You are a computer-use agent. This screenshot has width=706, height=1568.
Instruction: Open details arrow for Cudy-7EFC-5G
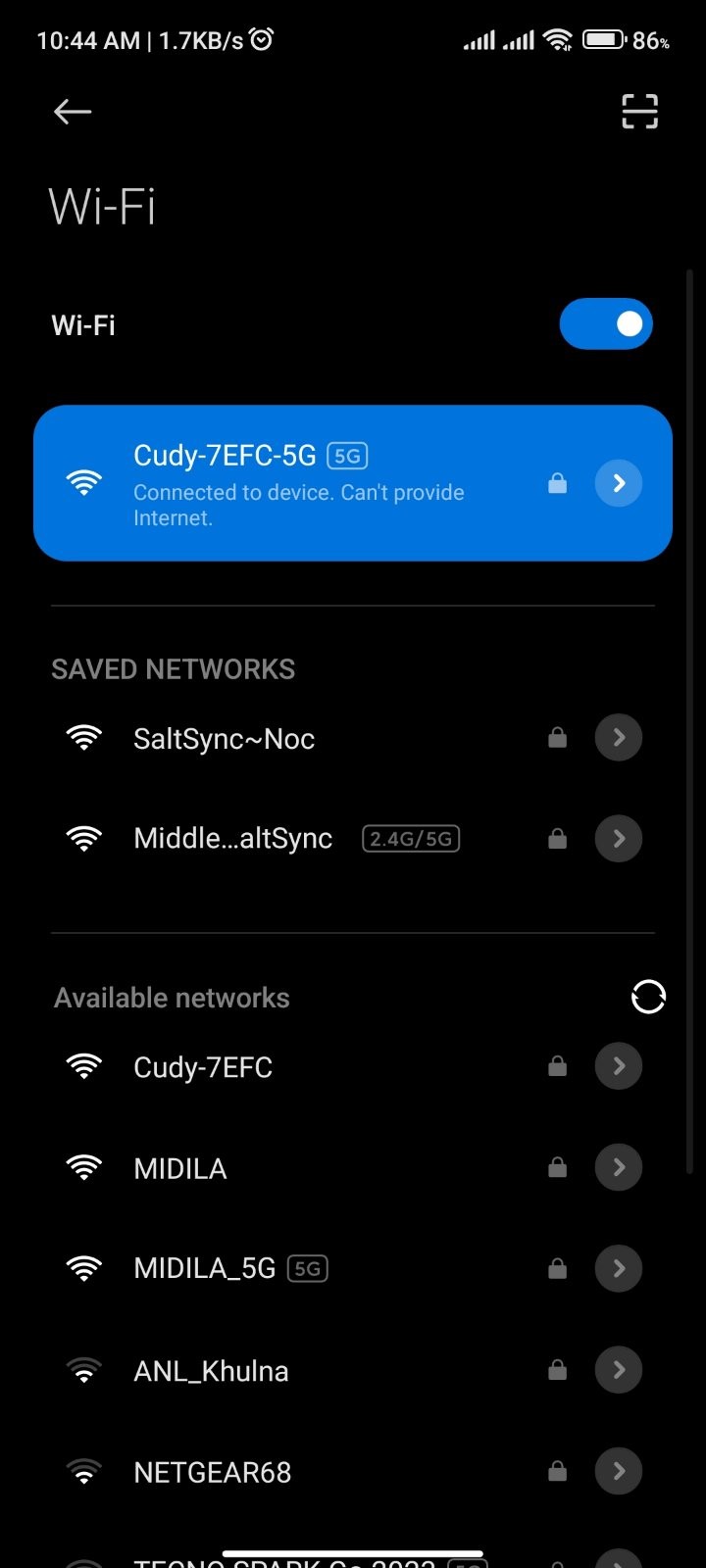pos(618,483)
